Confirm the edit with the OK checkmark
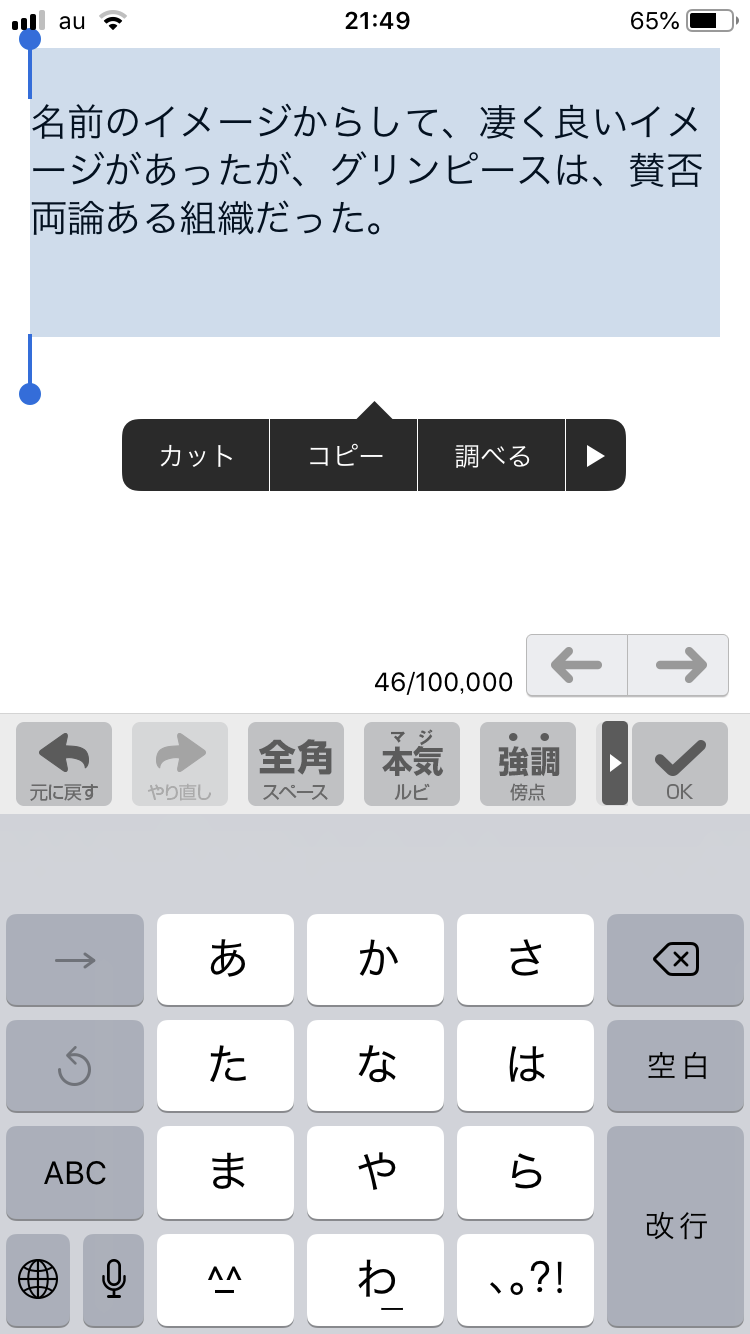This screenshot has height=1334, width=750. click(680, 765)
